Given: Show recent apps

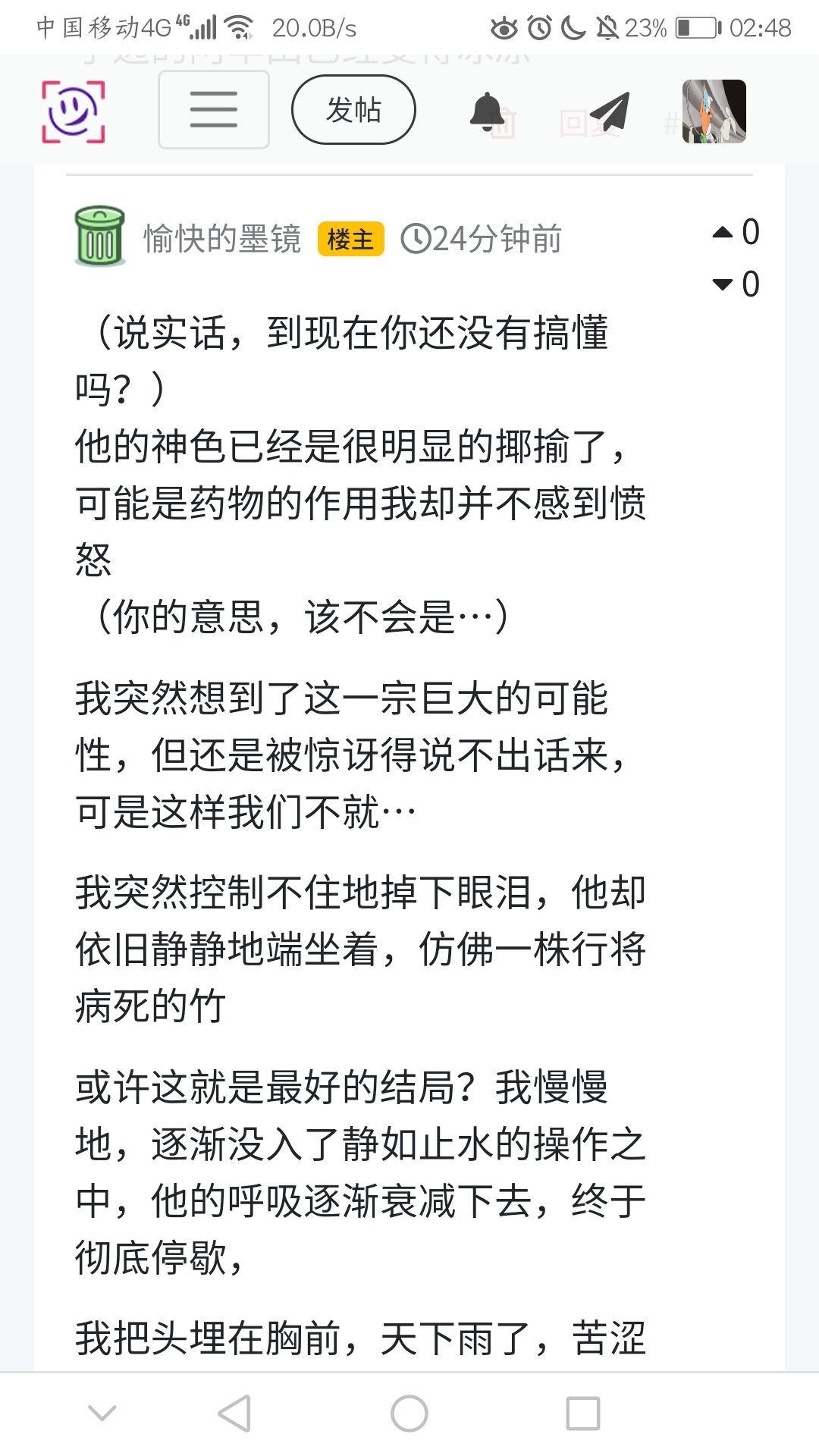Looking at the screenshot, I should pos(583,1414).
